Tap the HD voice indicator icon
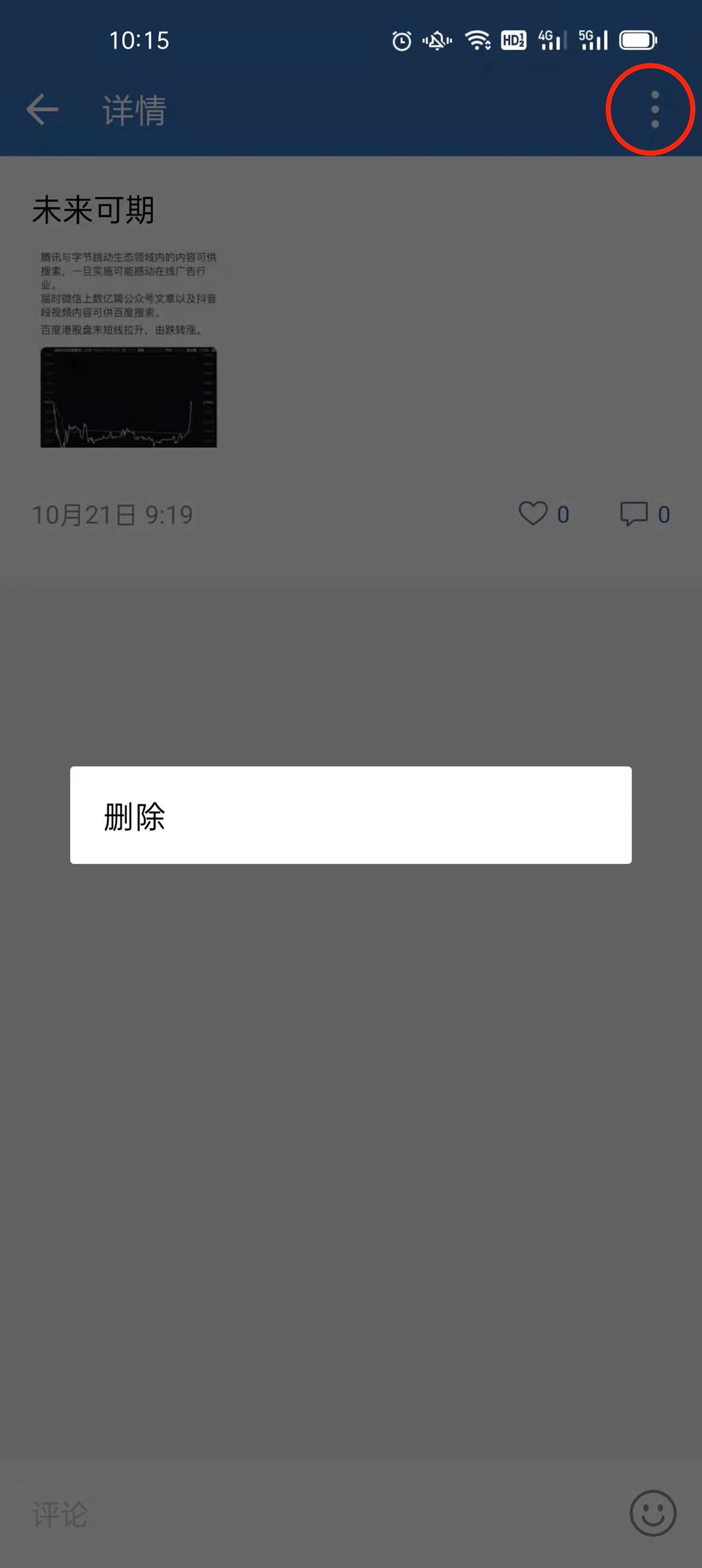The height and width of the screenshot is (1568, 702). click(513, 39)
